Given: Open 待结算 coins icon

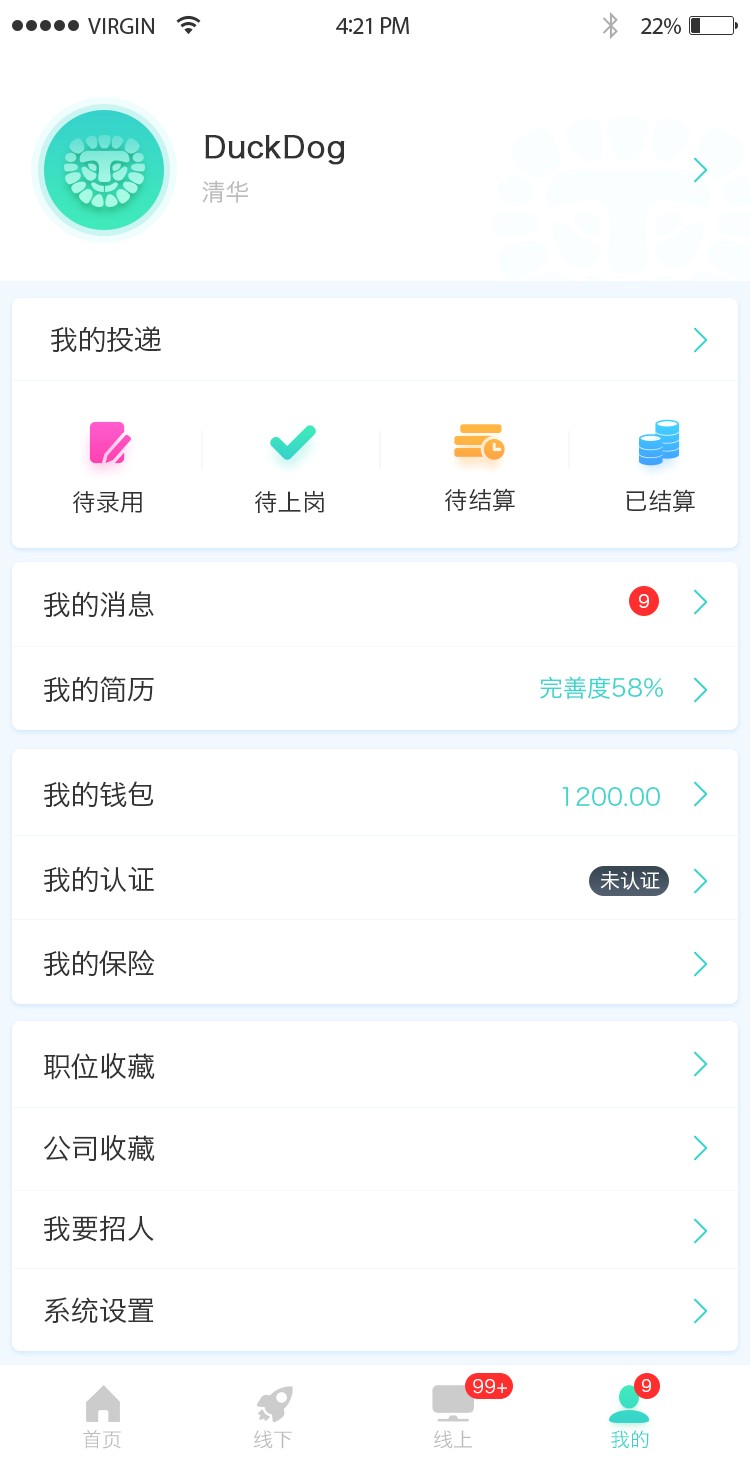Looking at the screenshot, I should [478, 443].
